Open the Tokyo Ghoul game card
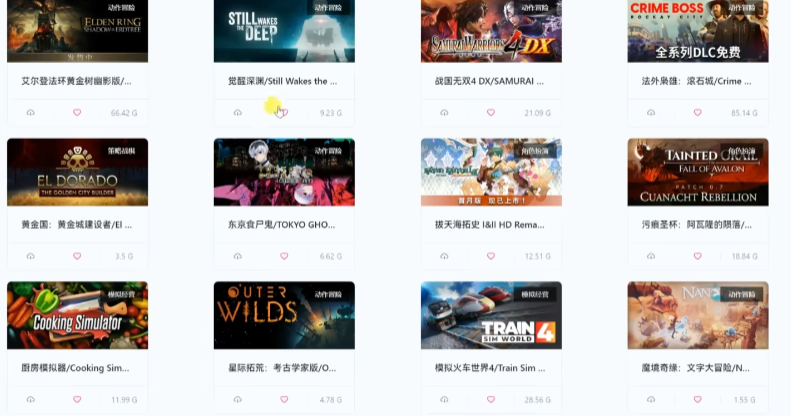 [x=284, y=172]
